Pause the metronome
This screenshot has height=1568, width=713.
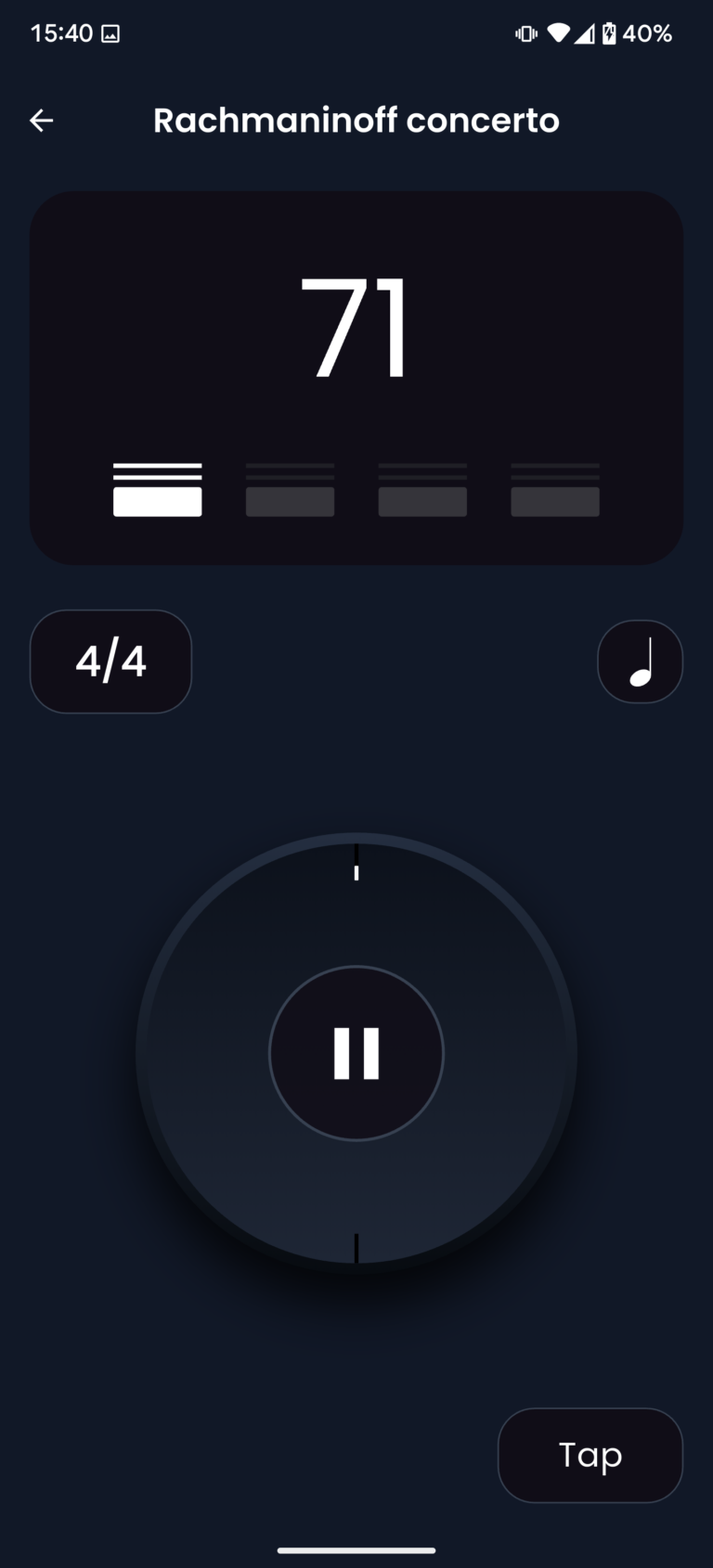coord(356,1053)
